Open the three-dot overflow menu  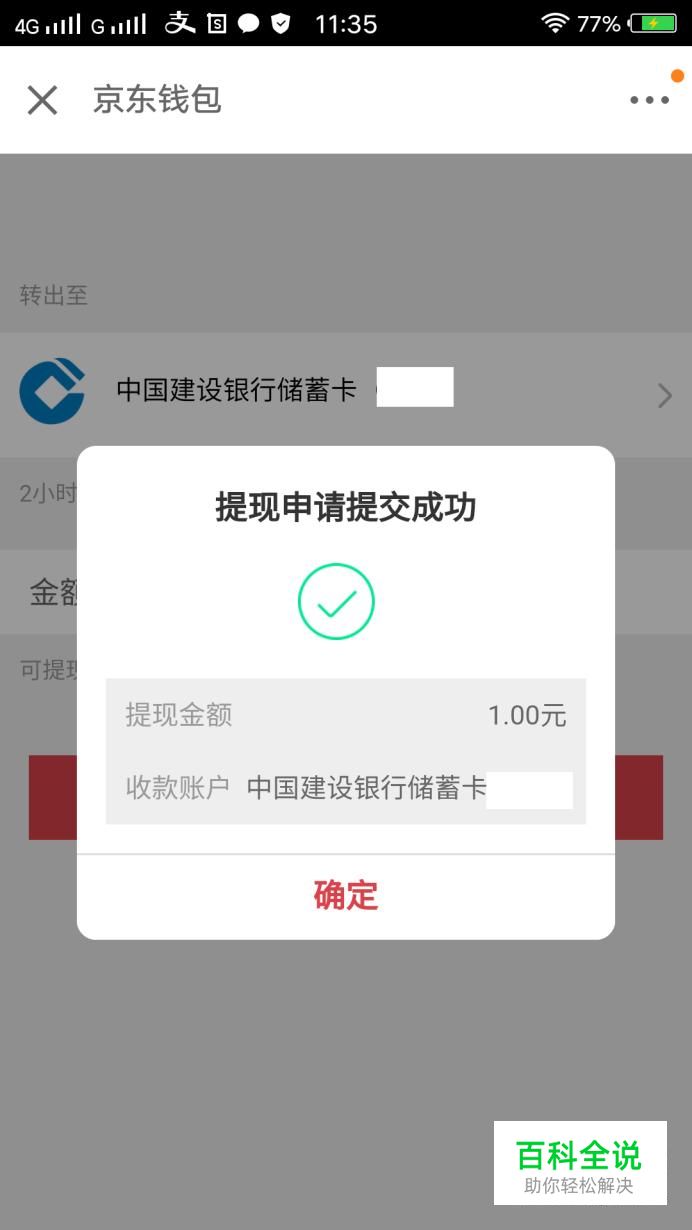coord(649,100)
